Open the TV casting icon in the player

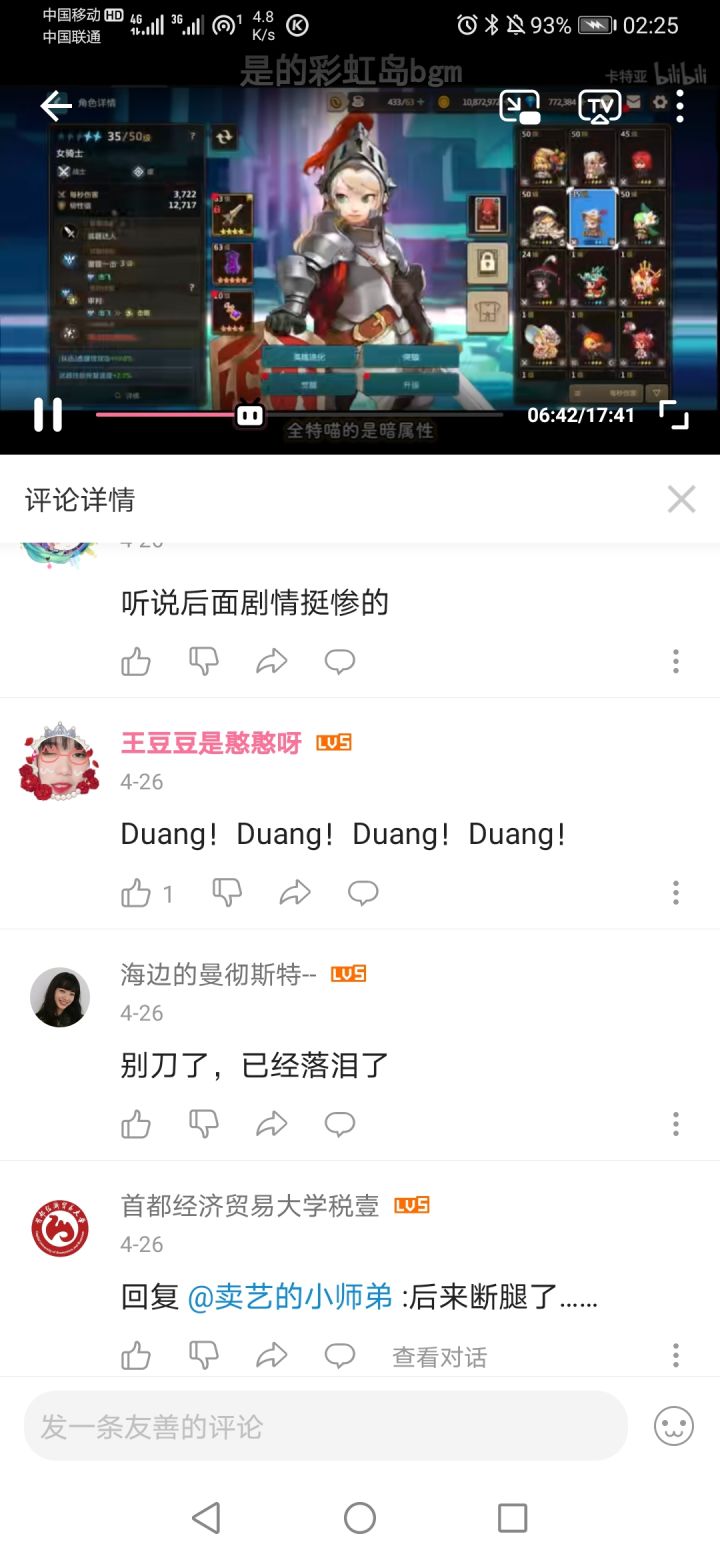[x=599, y=104]
